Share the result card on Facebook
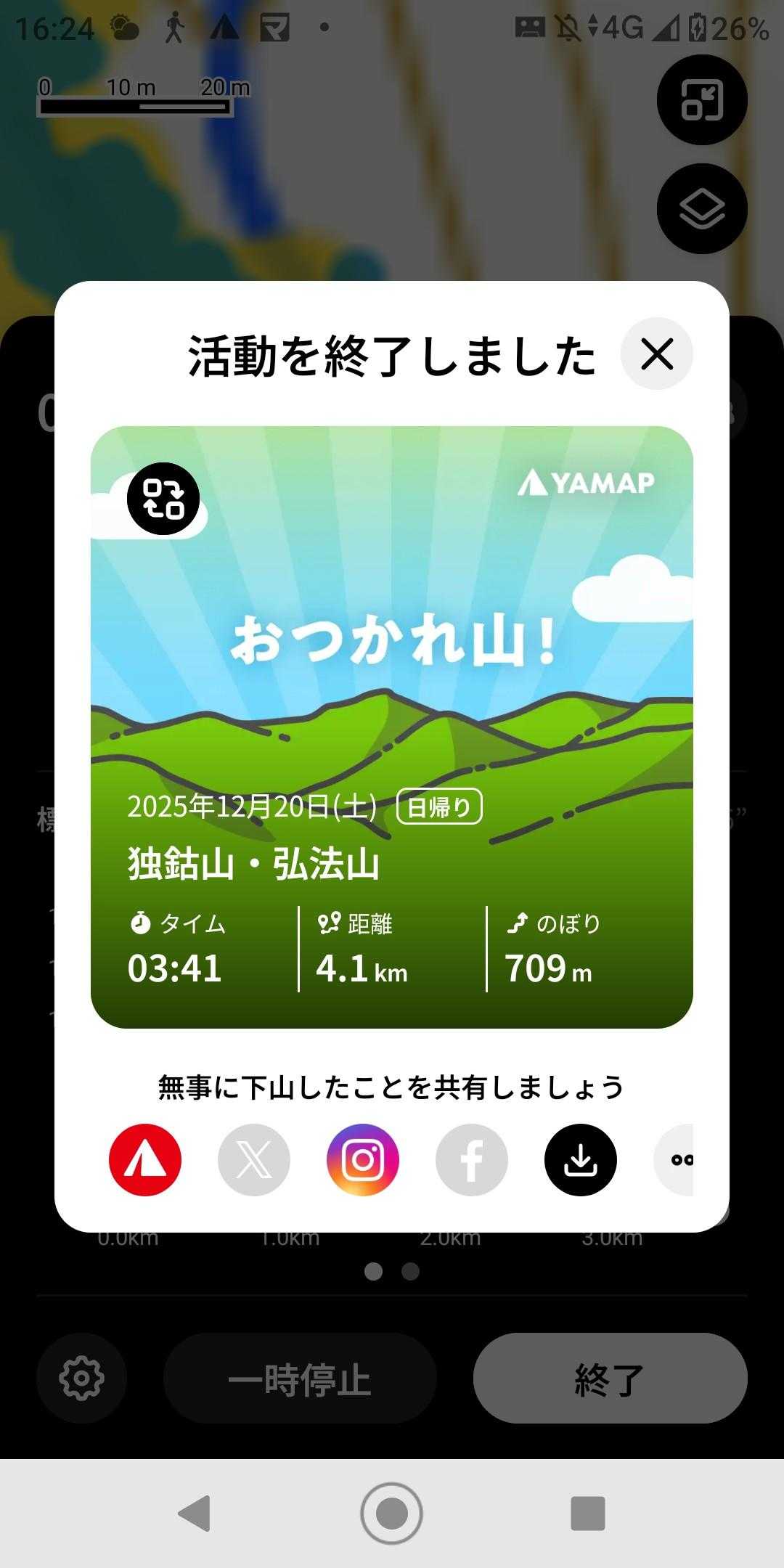This screenshot has height=1568, width=784. pos(472,1160)
